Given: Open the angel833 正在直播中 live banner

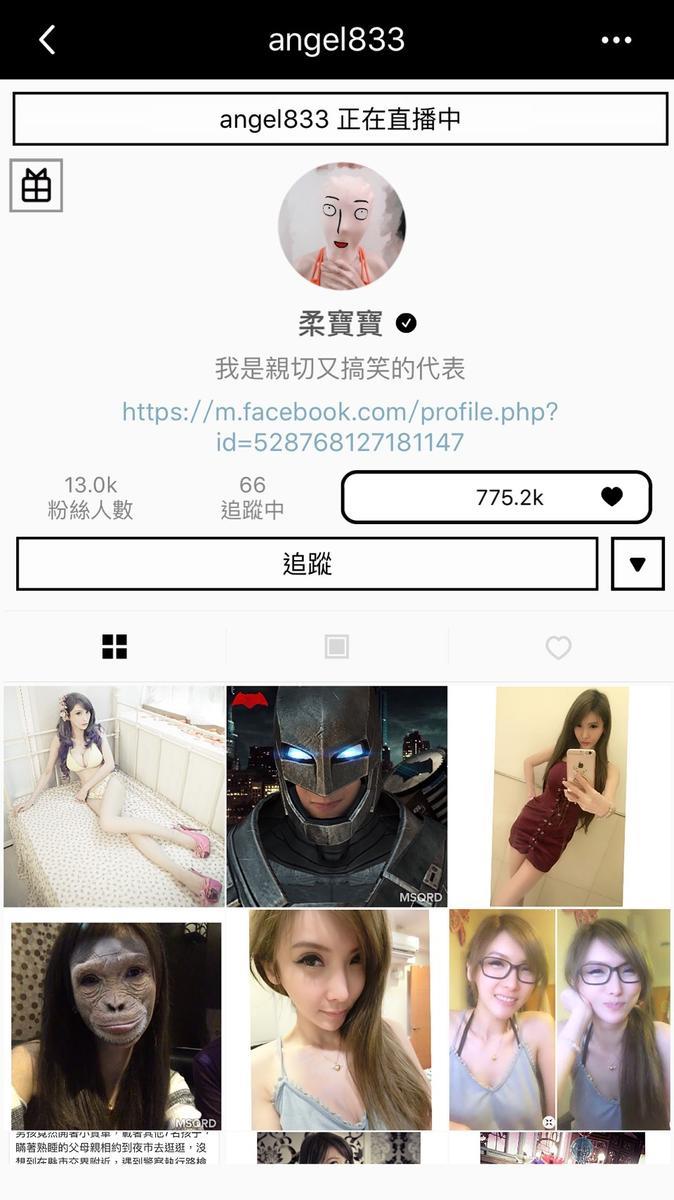Looking at the screenshot, I should (340, 119).
